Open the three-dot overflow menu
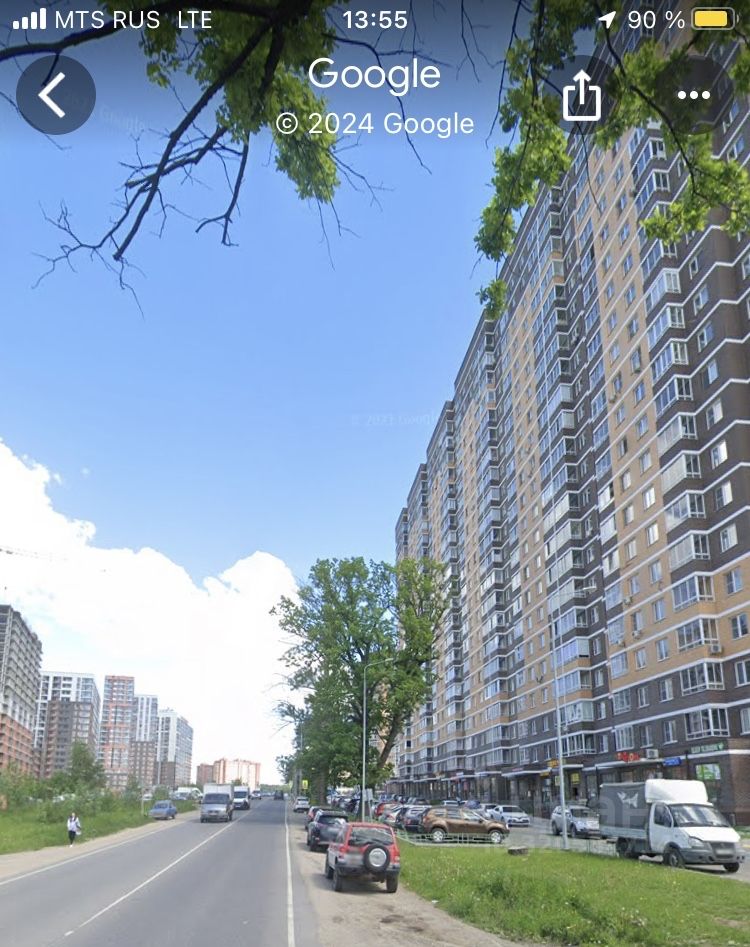 pos(693,95)
